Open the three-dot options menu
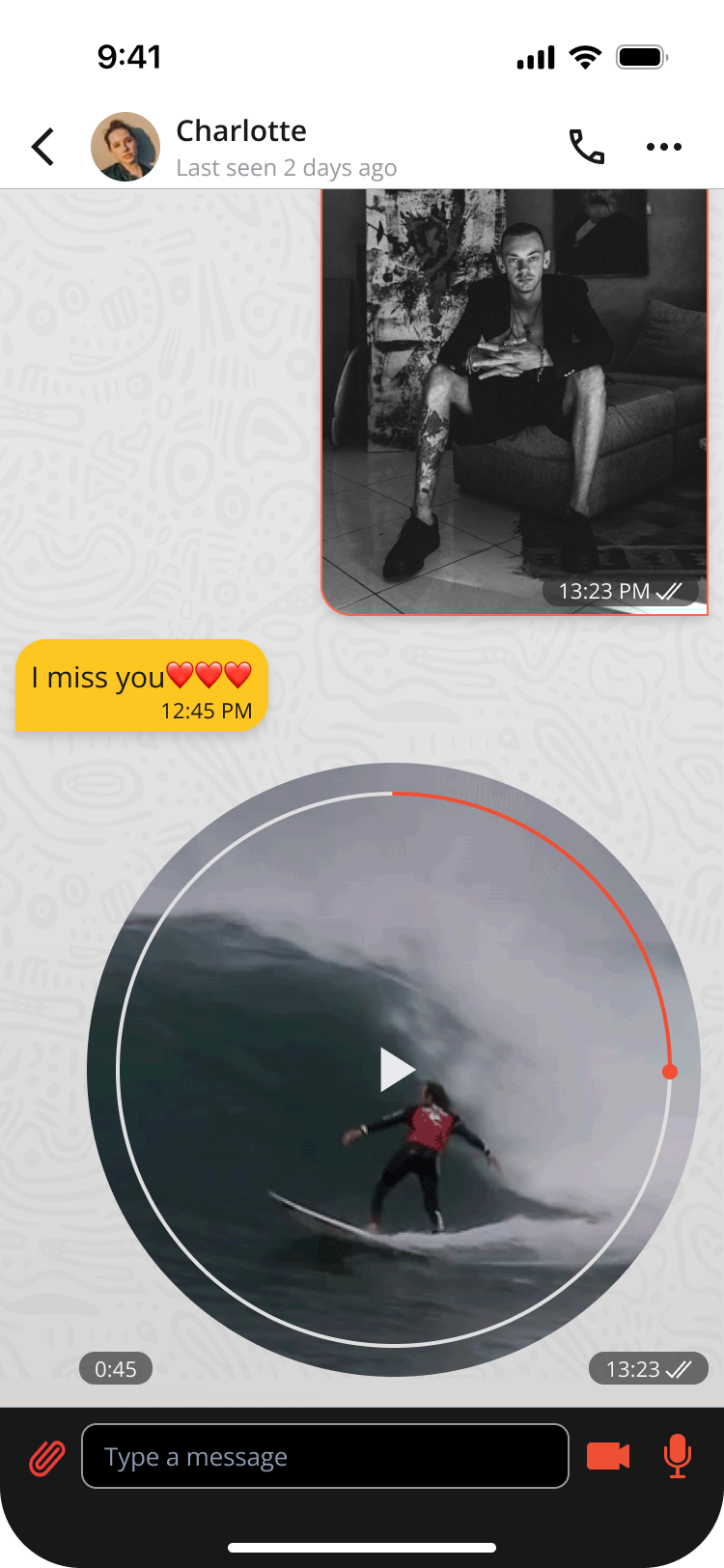This screenshot has width=724, height=1568. (664, 147)
